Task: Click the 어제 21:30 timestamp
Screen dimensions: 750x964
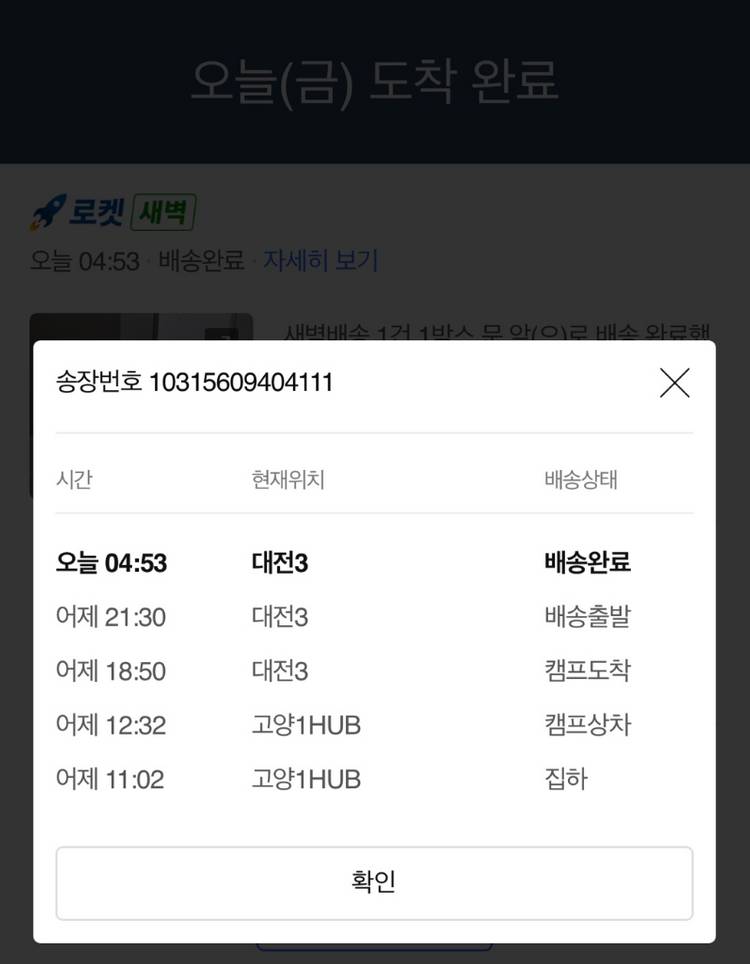Action: pos(110,617)
